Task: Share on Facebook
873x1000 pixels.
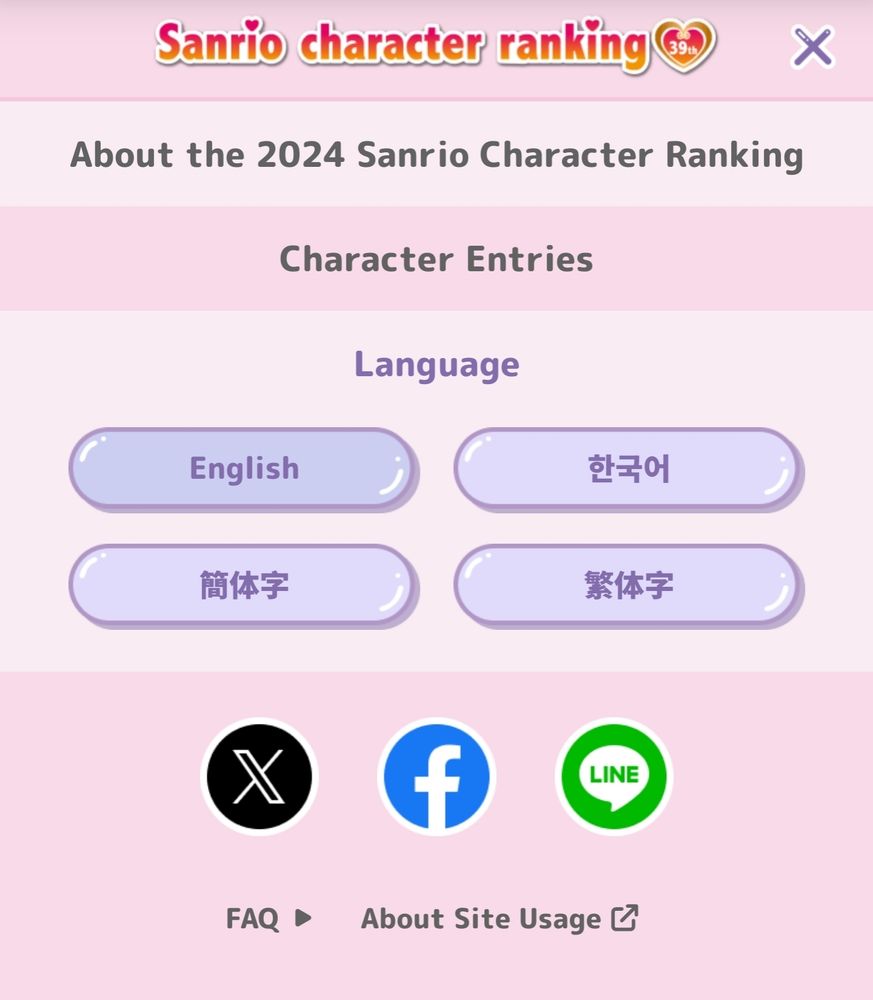Action: [x=437, y=777]
